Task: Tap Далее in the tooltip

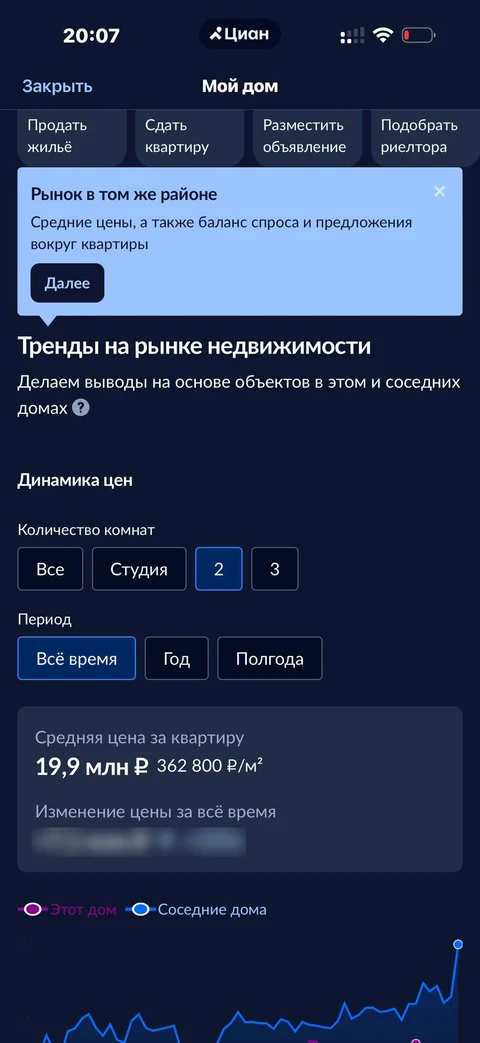Action: [x=67, y=283]
